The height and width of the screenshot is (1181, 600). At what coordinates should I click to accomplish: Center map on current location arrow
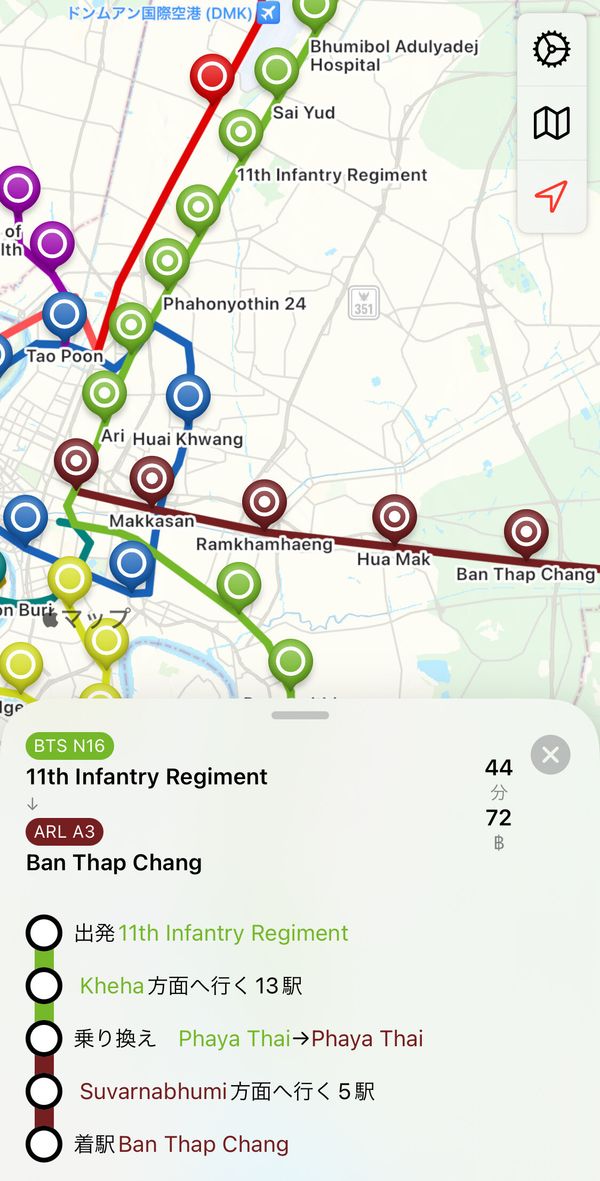(x=551, y=196)
